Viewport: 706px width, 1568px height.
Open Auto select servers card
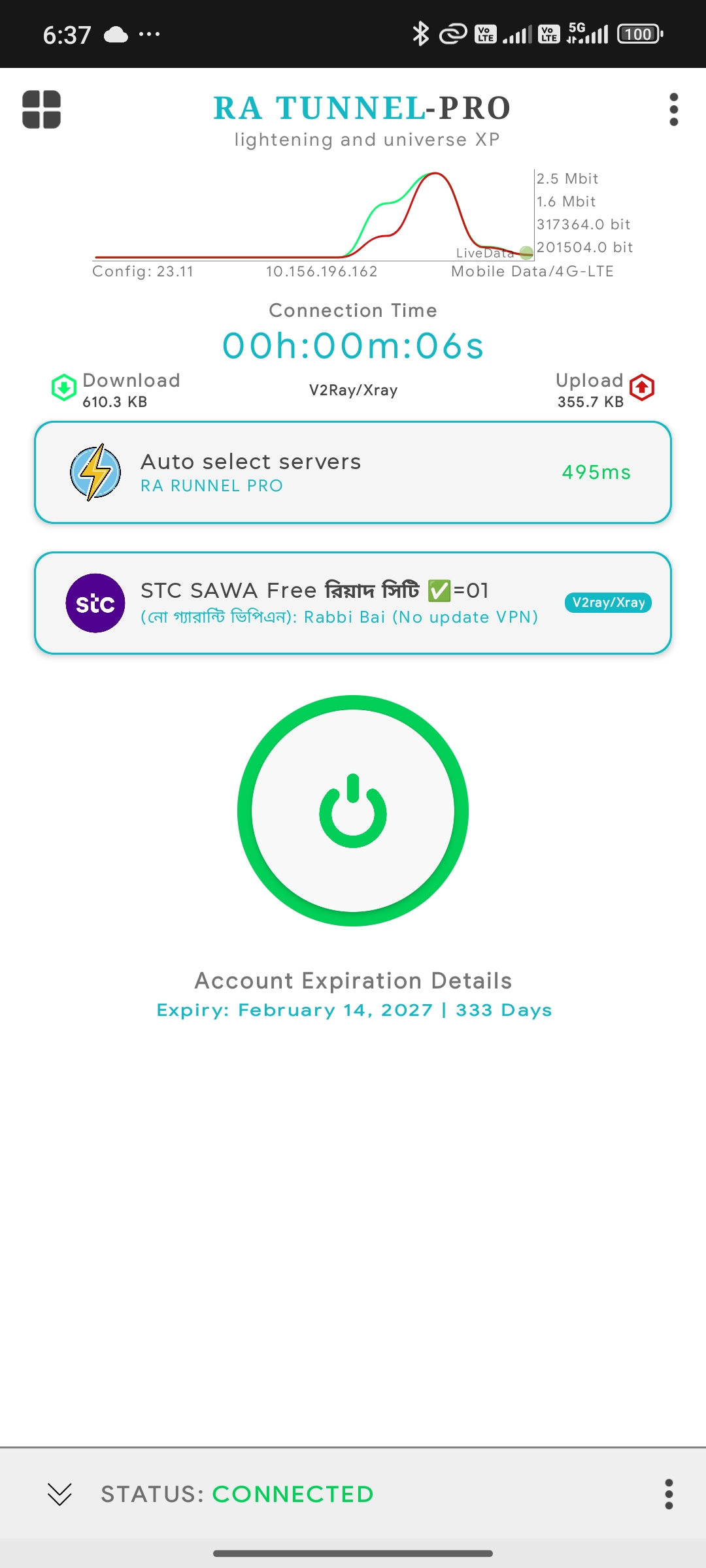[353, 472]
